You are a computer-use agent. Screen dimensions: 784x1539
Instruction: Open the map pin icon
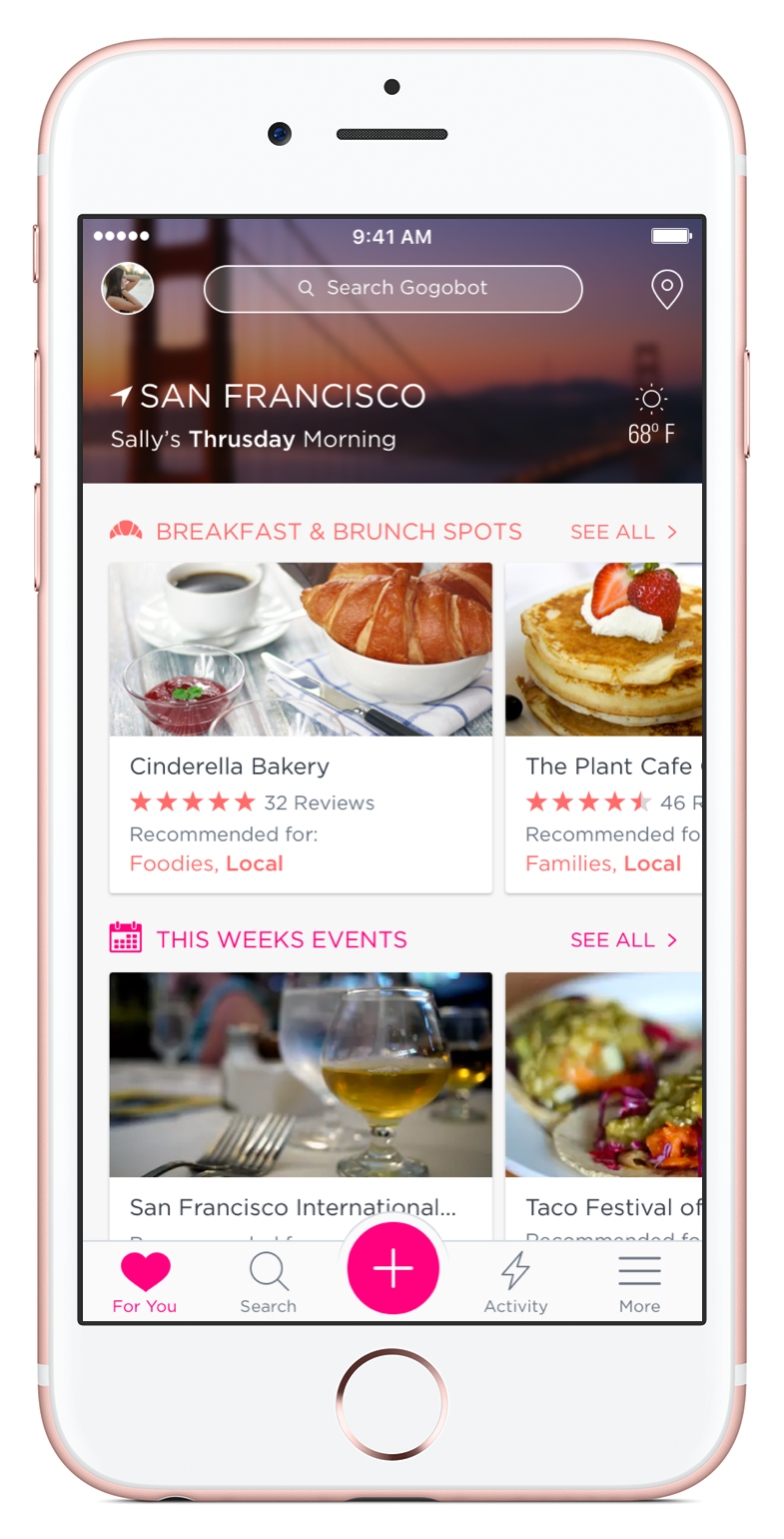click(x=666, y=289)
